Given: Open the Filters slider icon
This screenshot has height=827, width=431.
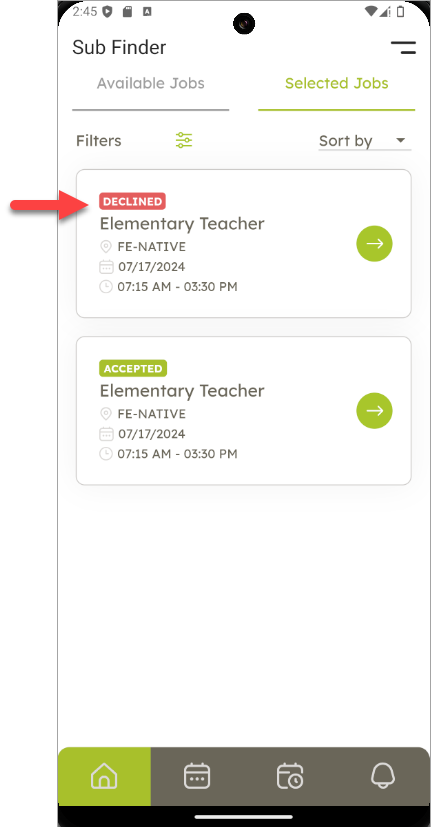Looking at the screenshot, I should tap(184, 140).
